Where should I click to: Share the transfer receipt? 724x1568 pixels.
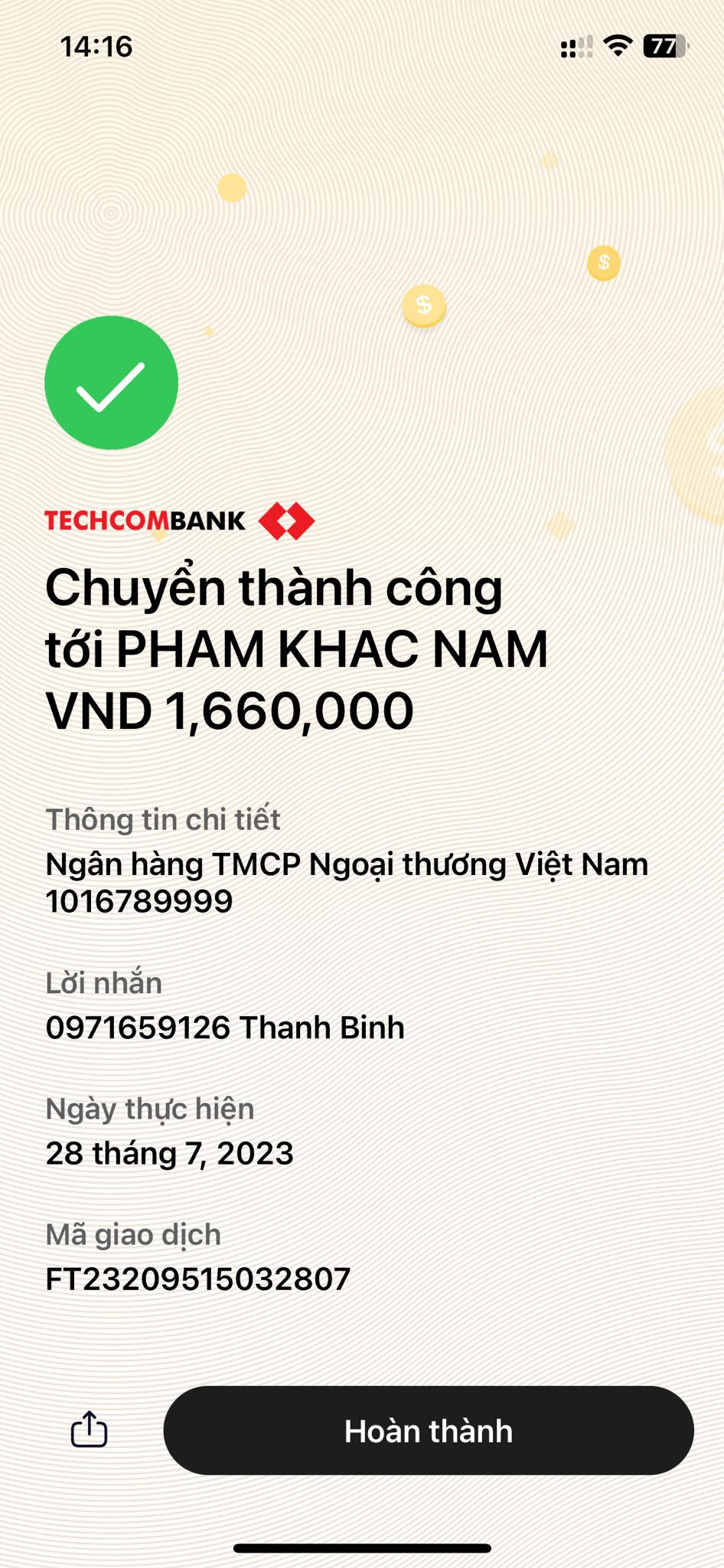tap(89, 1429)
